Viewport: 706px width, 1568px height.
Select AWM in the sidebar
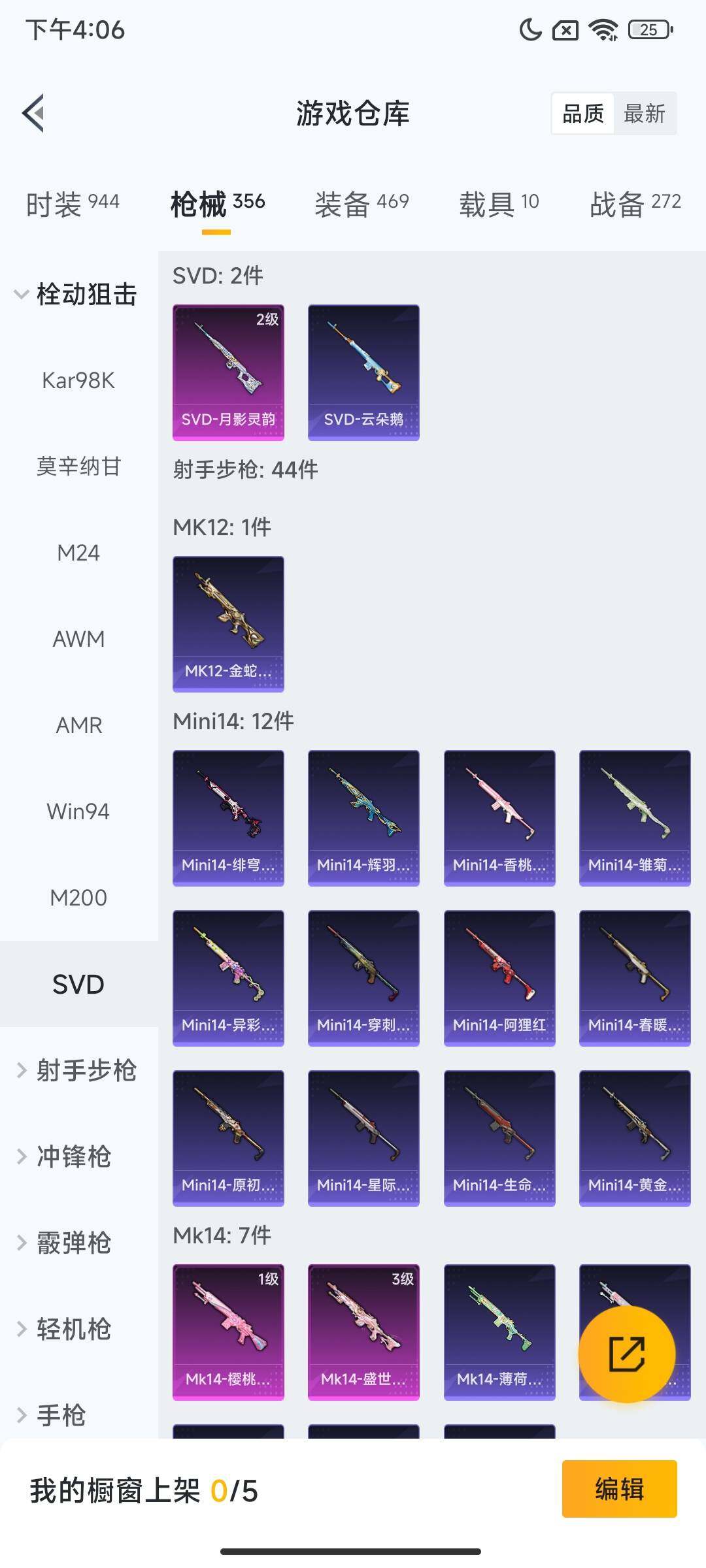click(x=78, y=639)
